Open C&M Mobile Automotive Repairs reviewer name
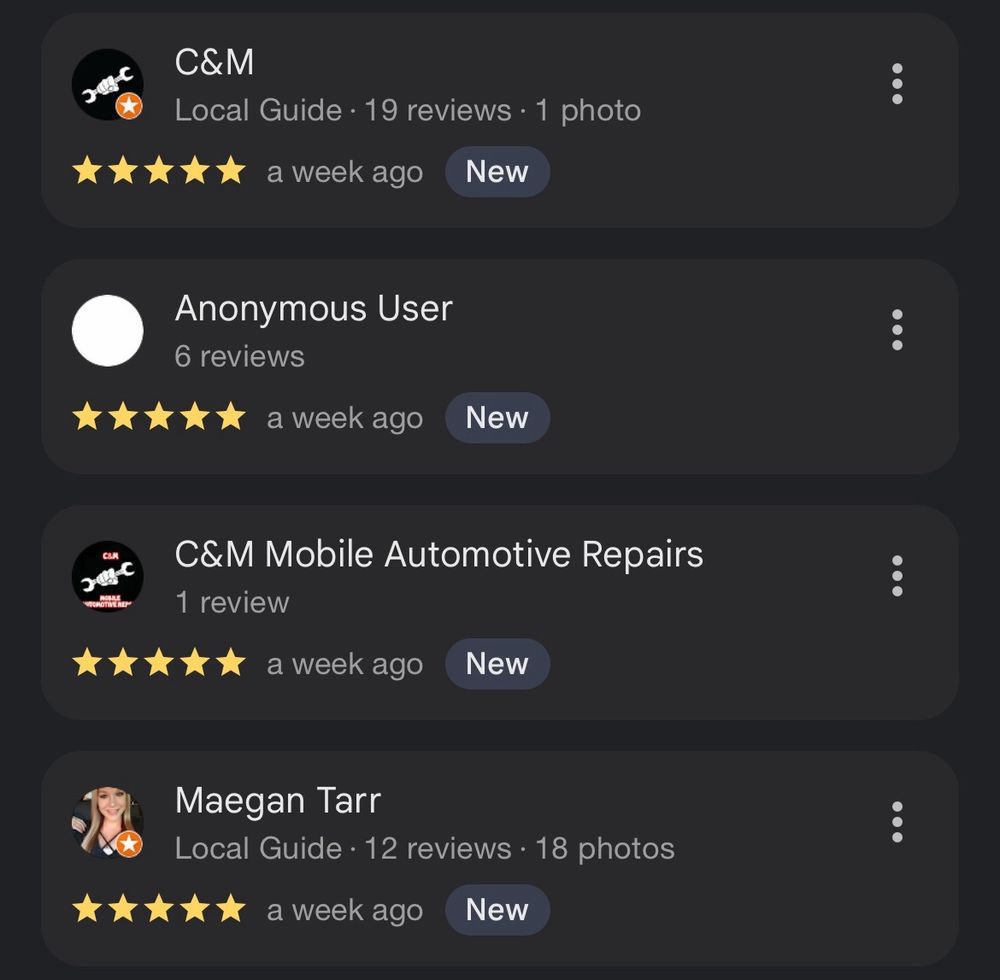This screenshot has width=1000, height=980. 438,555
